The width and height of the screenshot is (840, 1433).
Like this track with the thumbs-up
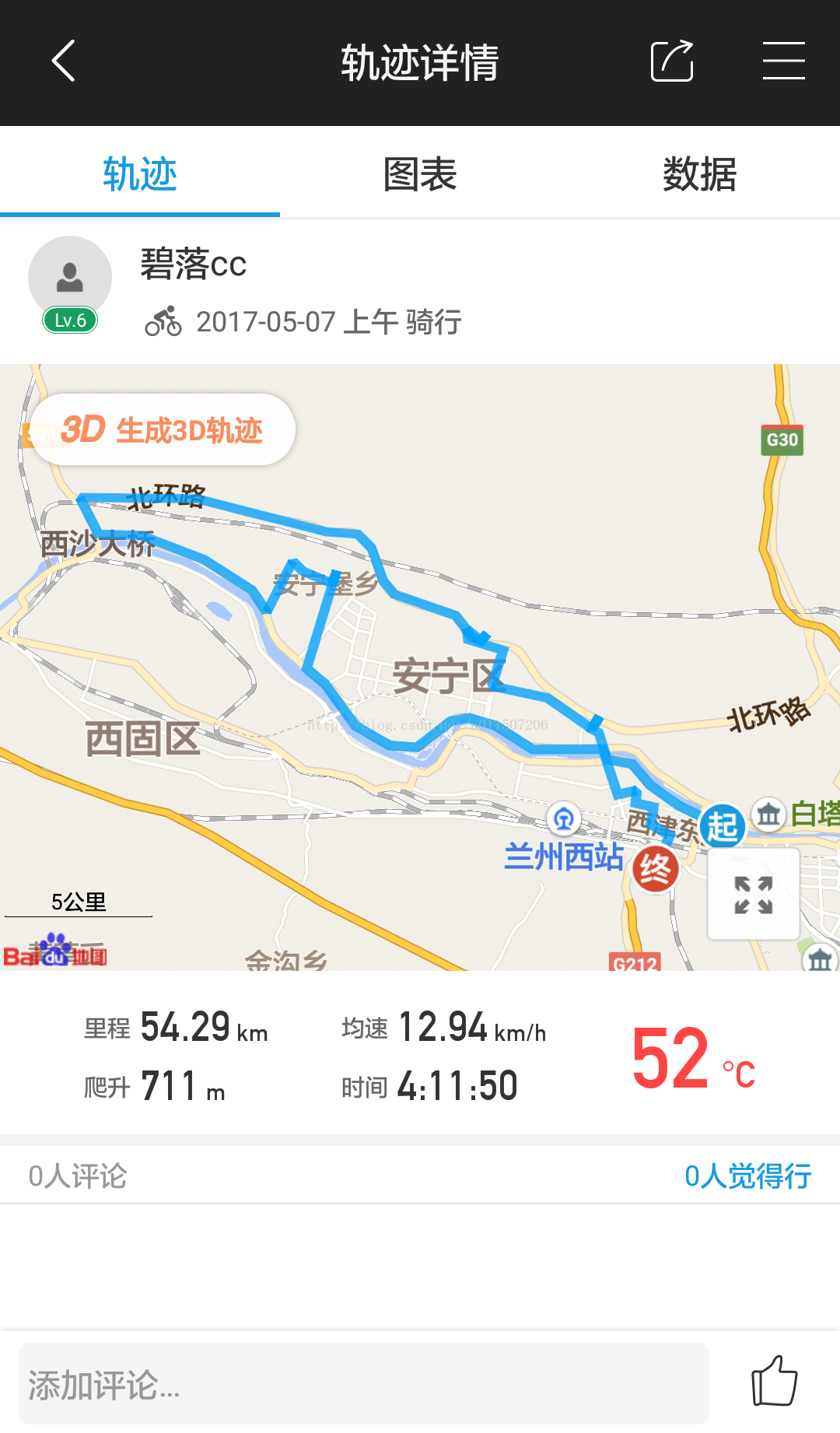click(x=774, y=1382)
